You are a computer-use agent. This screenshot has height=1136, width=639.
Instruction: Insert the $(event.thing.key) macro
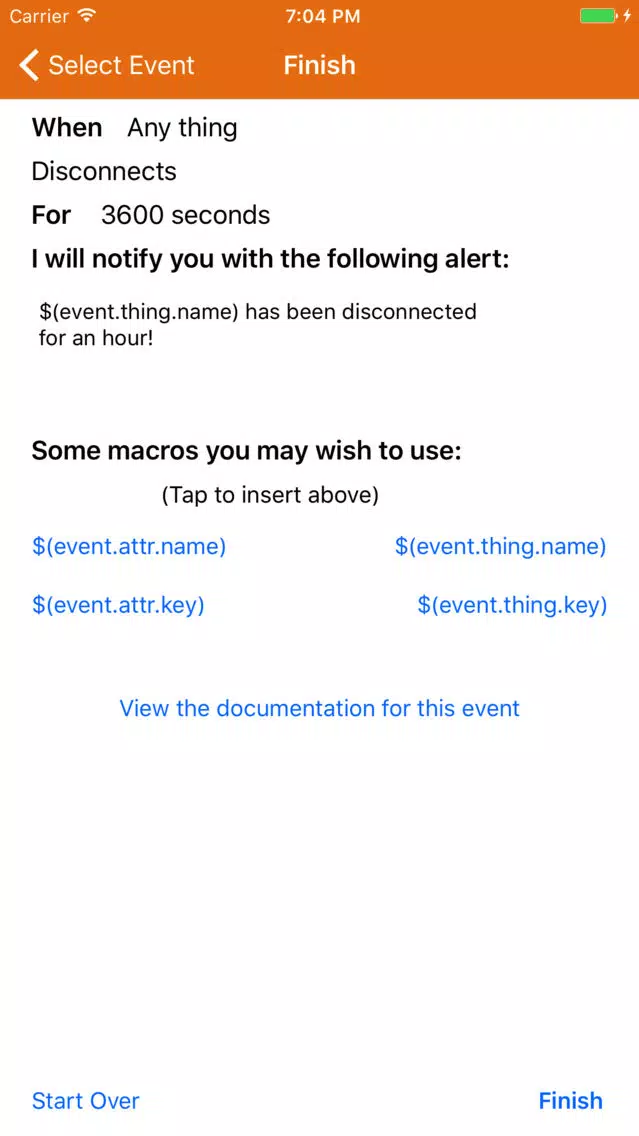[x=512, y=605]
